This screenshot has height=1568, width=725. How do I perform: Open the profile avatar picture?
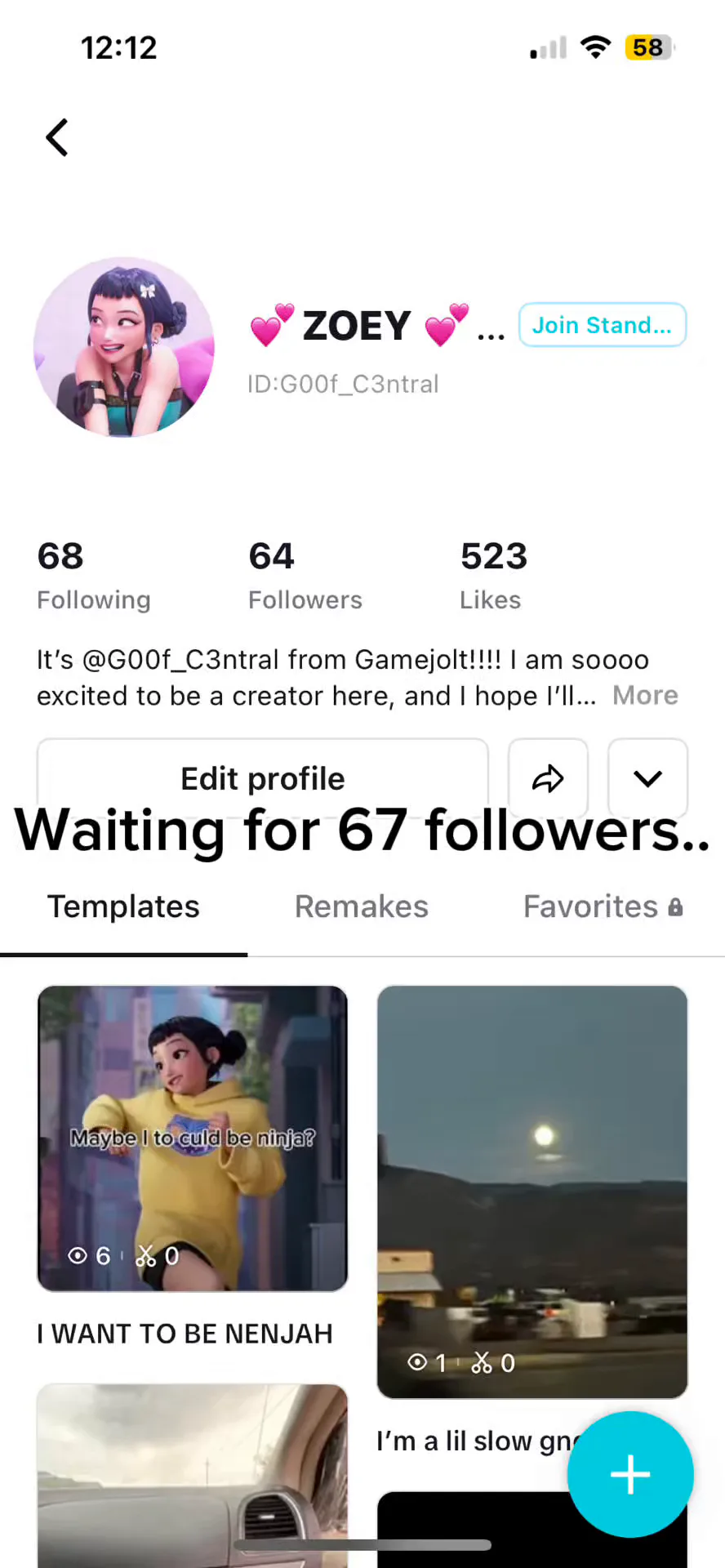pos(124,347)
